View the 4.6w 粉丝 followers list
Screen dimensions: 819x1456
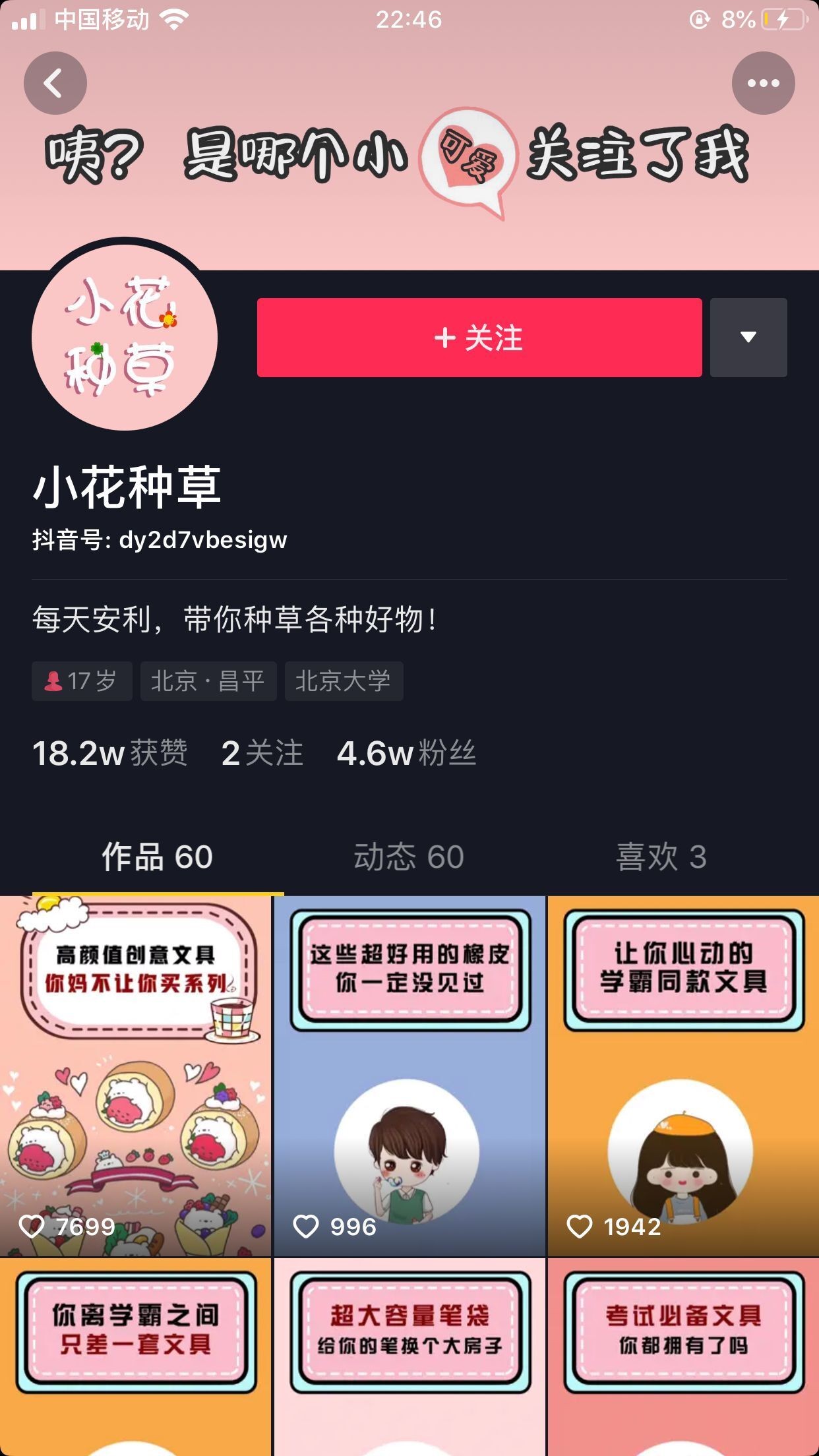(406, 753)
